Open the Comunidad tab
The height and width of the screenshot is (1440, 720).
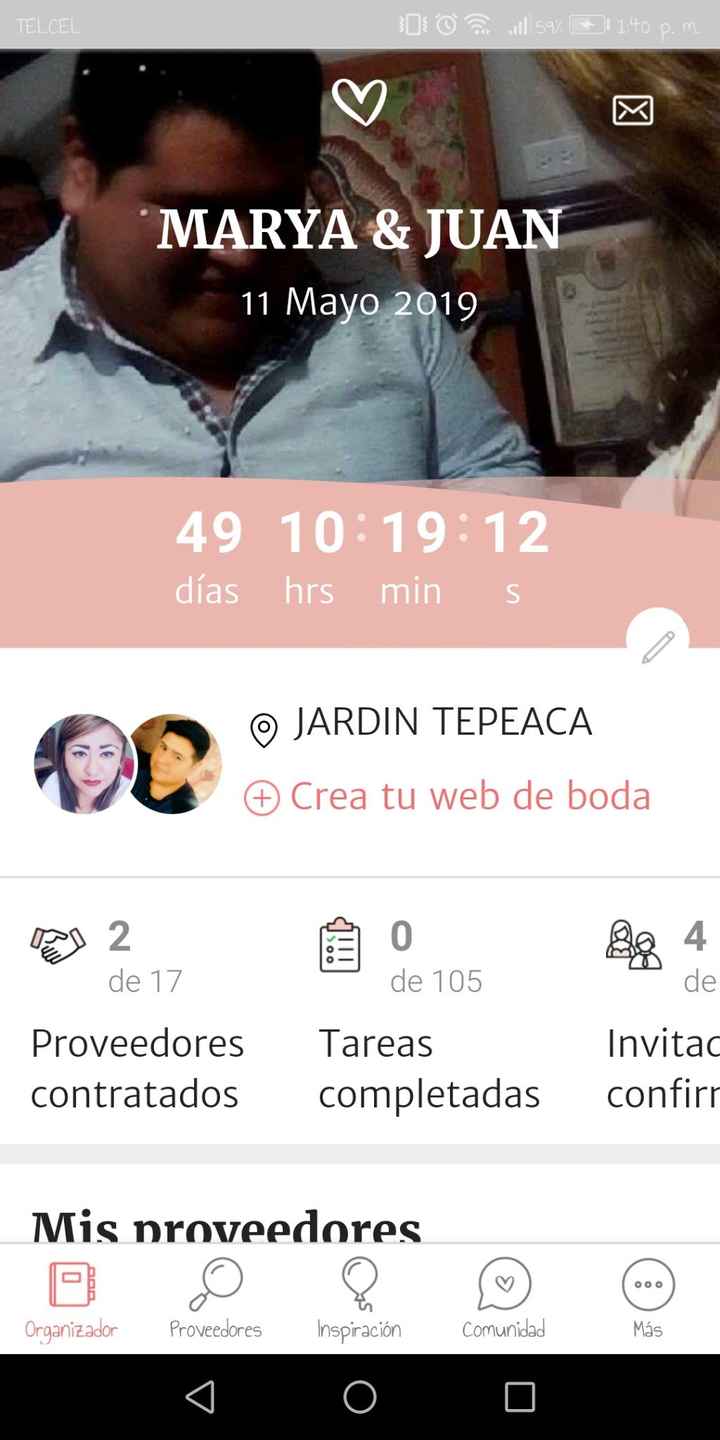[504, 1298]
